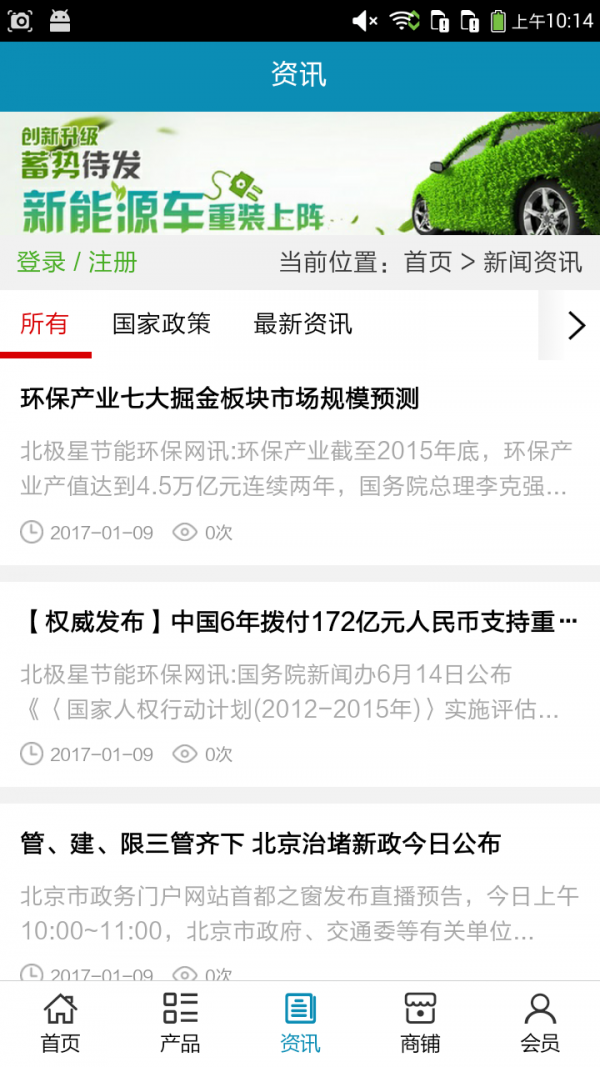Show more category tabs with the arrow
The width and height of the screenshot is (600, 1067).
(x=575, y=325)
